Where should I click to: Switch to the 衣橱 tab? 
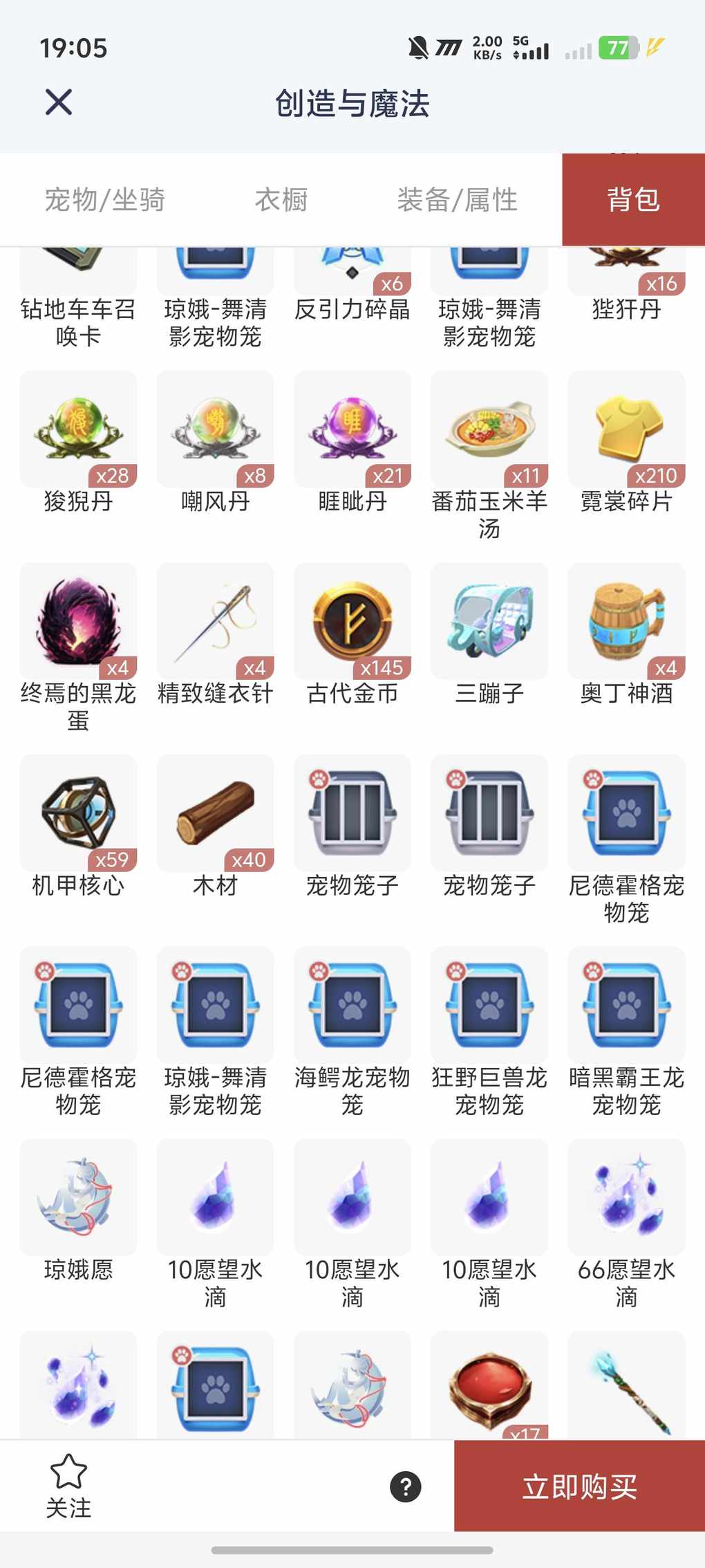pyautogui.click(x=281, y=200)
